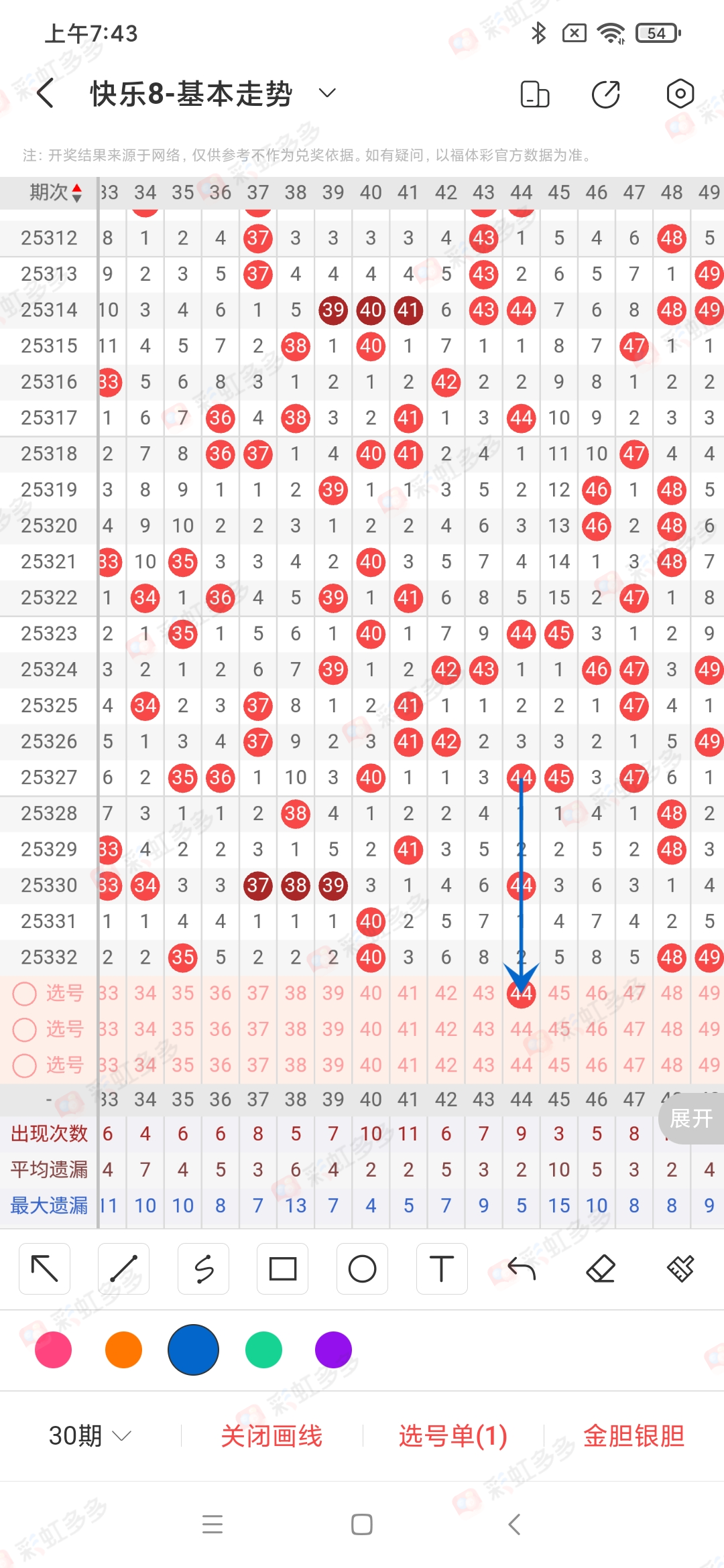The image size is (724, 1568).
Task: Select the first 选号 row radio circle
Action: 25,994
